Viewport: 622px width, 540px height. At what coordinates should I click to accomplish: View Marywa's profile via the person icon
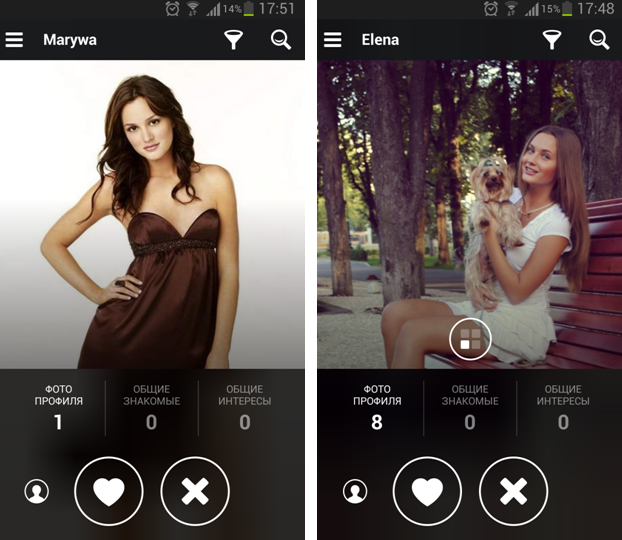(x=37, y=491)
